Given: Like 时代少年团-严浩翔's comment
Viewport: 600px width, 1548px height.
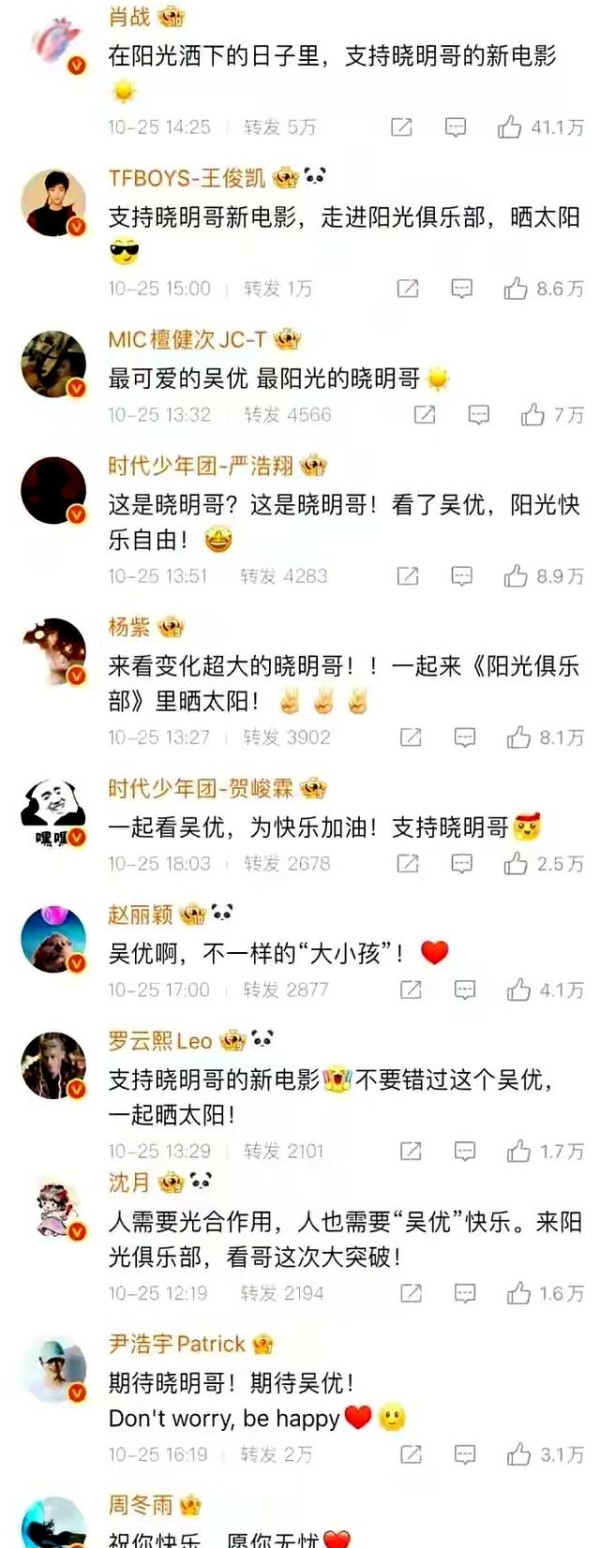Looking at the screenshot, I should 516,576.
